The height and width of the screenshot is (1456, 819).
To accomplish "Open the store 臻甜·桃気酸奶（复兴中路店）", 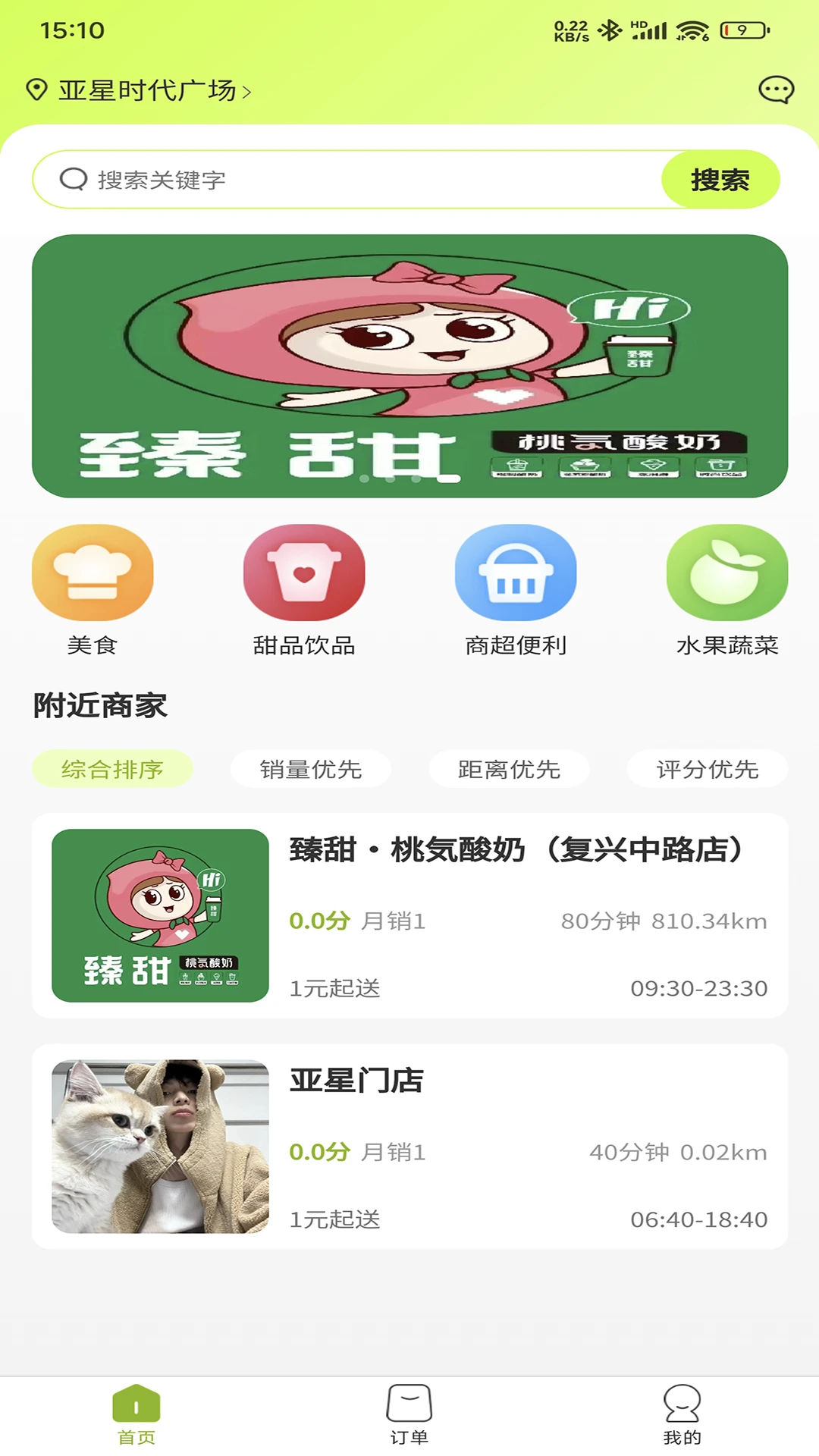I will [409, 915].
